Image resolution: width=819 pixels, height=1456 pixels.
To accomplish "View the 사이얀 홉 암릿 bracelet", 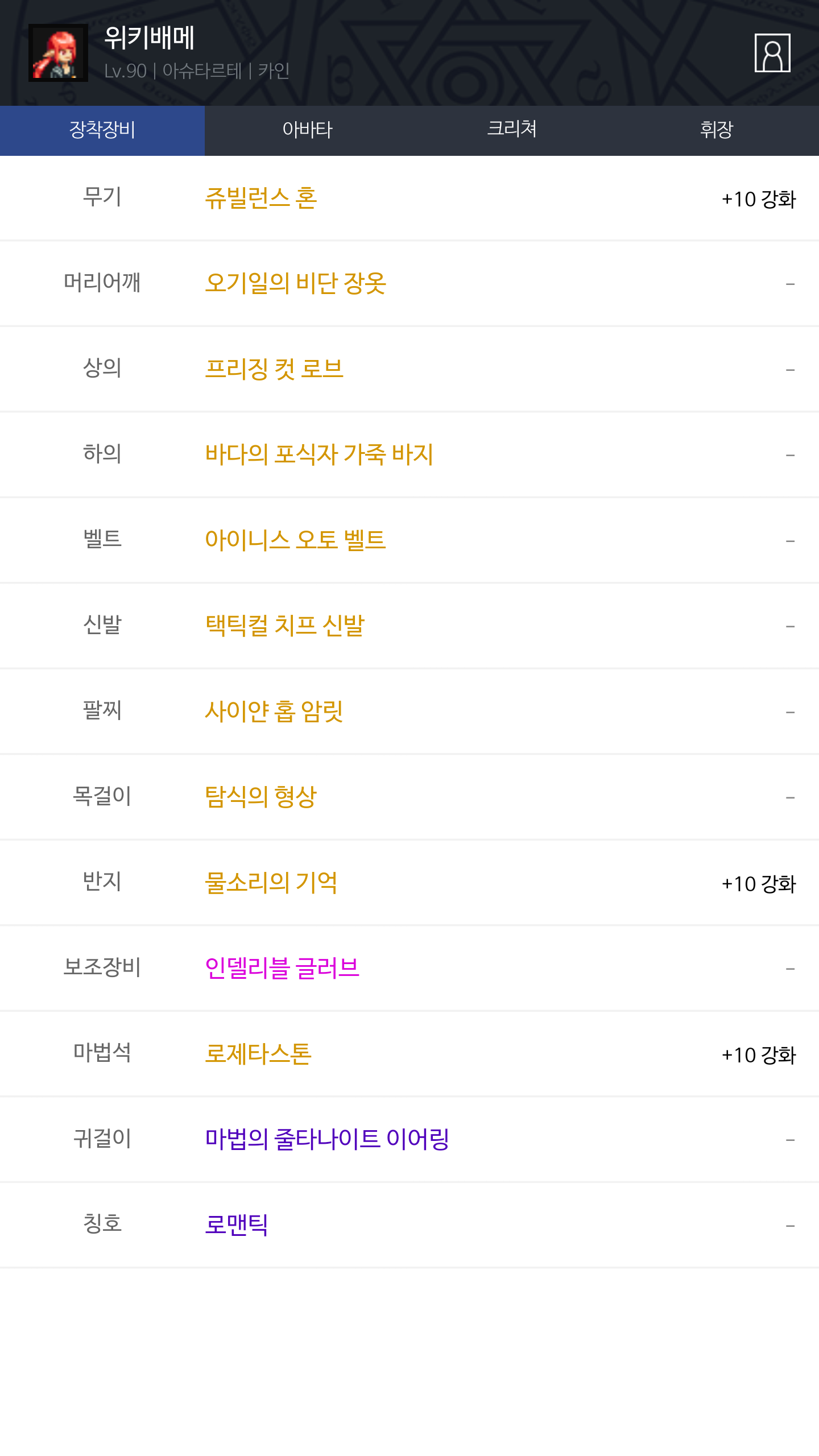I will pos(274,711).
